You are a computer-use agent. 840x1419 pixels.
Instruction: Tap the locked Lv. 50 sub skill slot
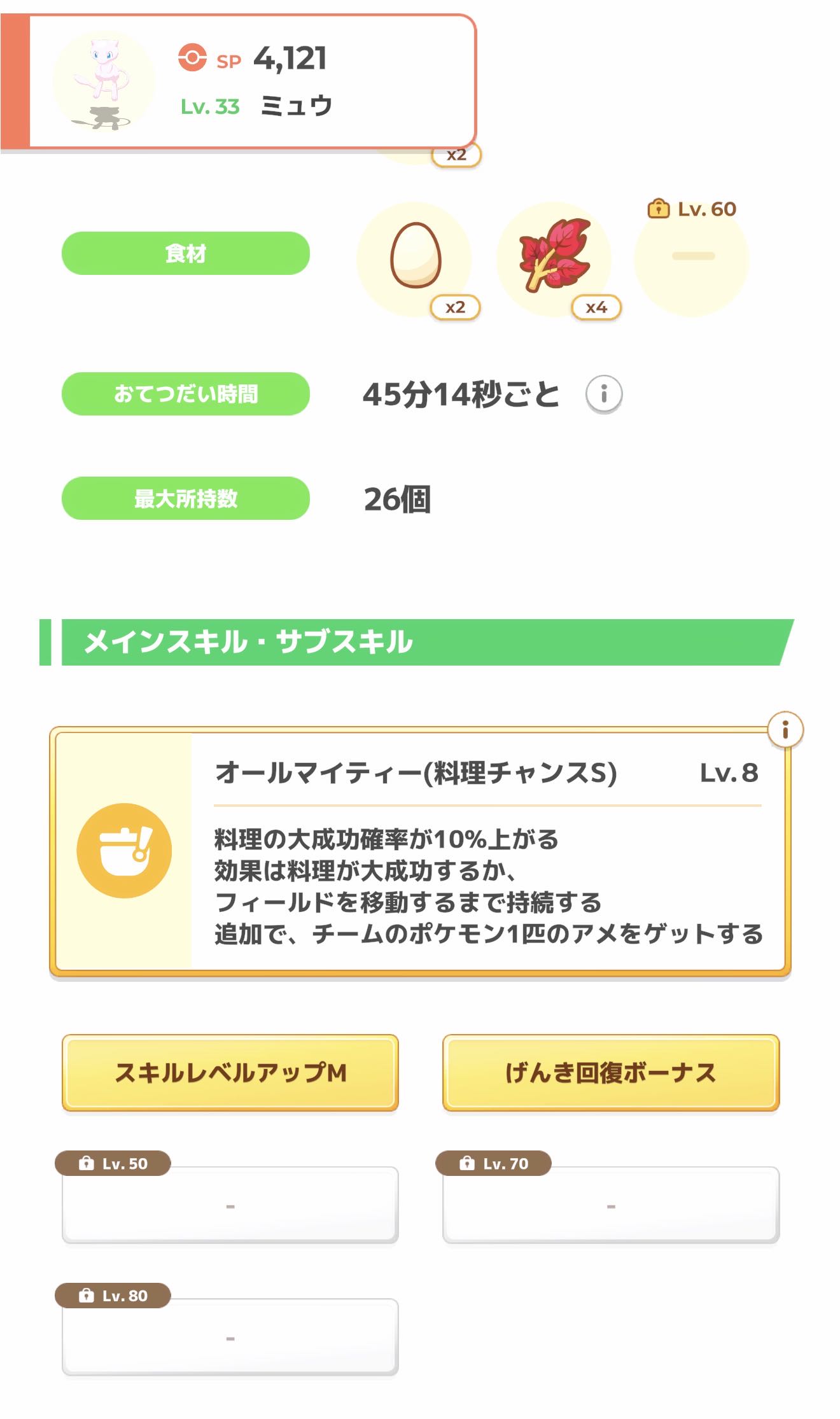[x=230, y=1205]
